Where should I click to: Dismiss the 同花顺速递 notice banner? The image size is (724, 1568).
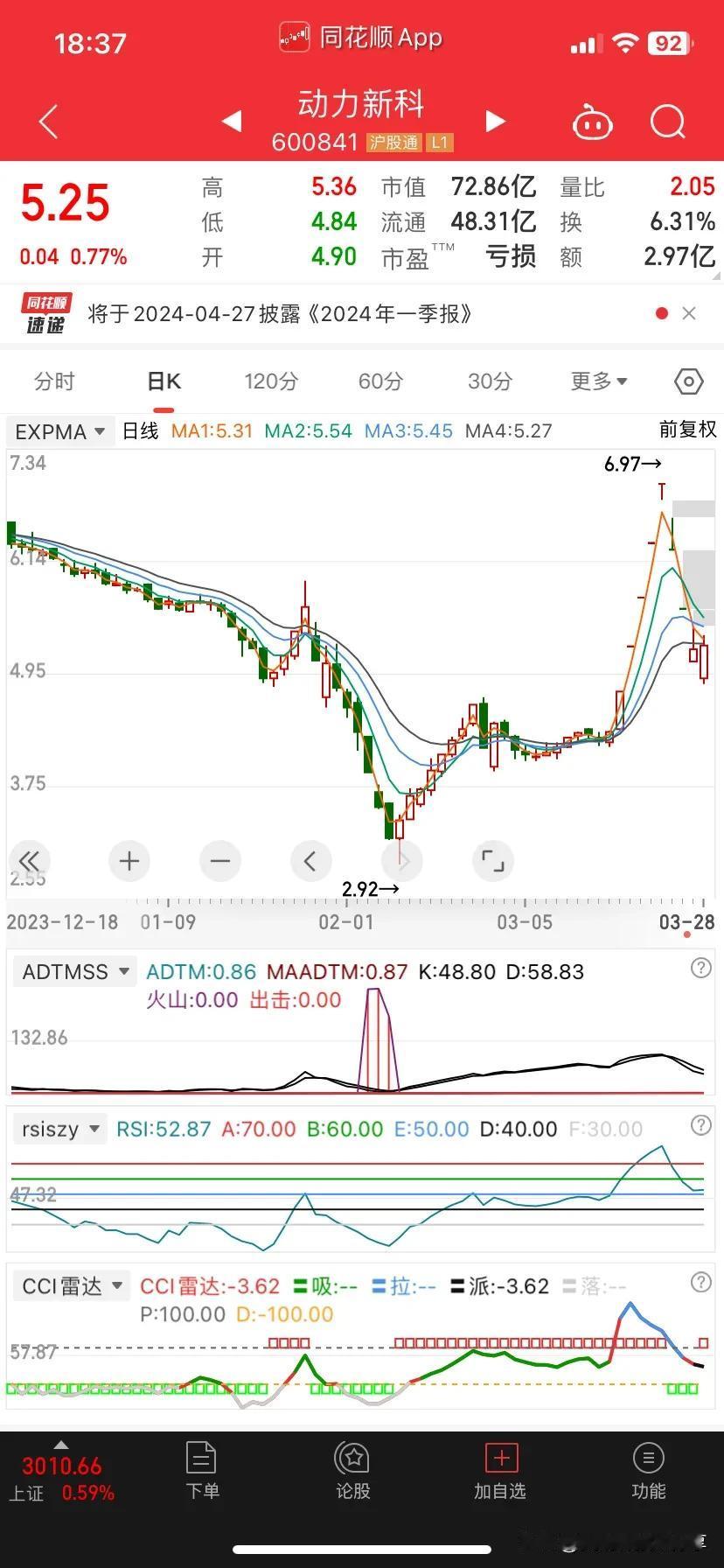[x=689, y=313]
